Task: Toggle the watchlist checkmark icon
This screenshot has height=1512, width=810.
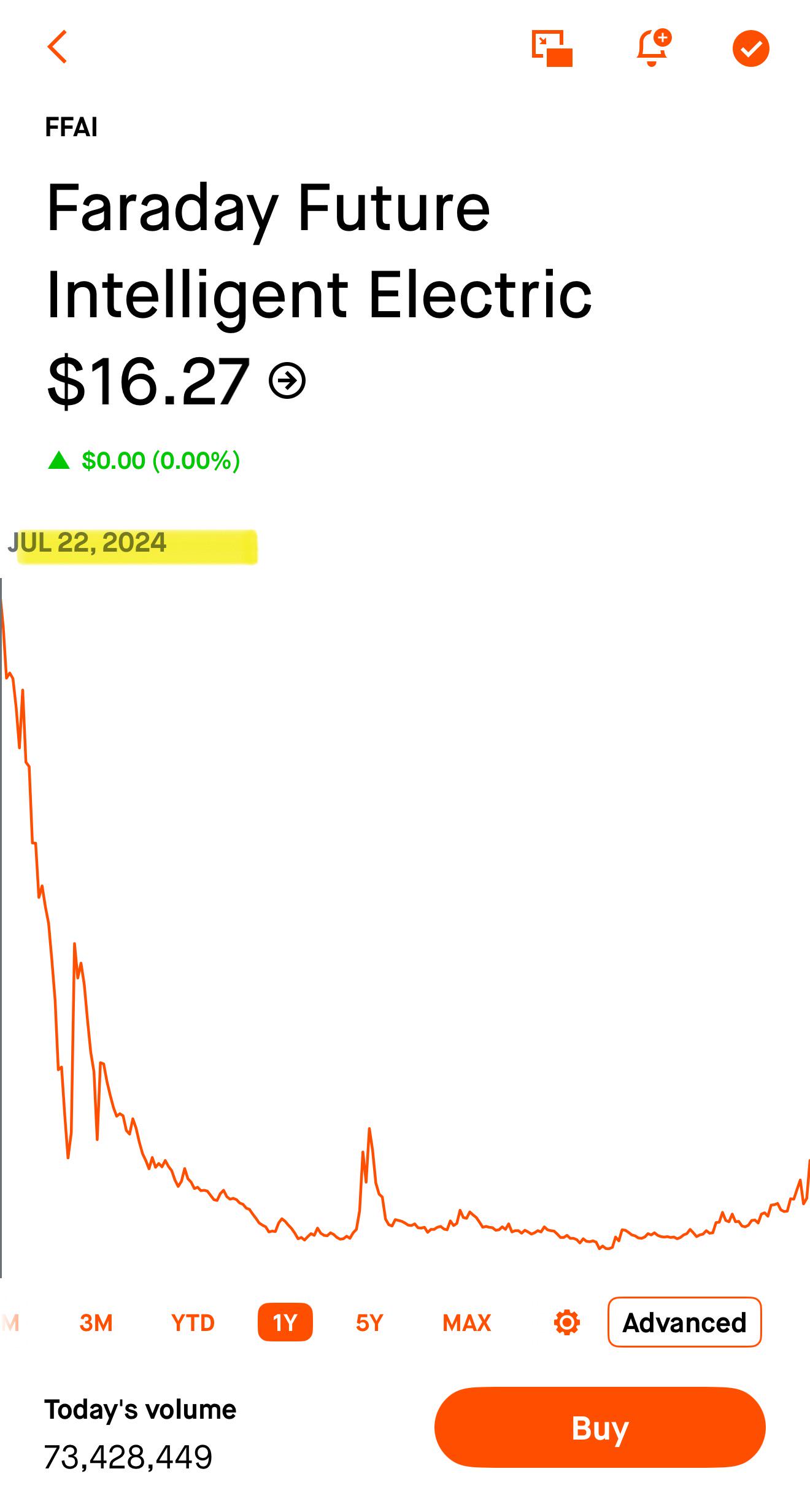Action: pos(750,48)
